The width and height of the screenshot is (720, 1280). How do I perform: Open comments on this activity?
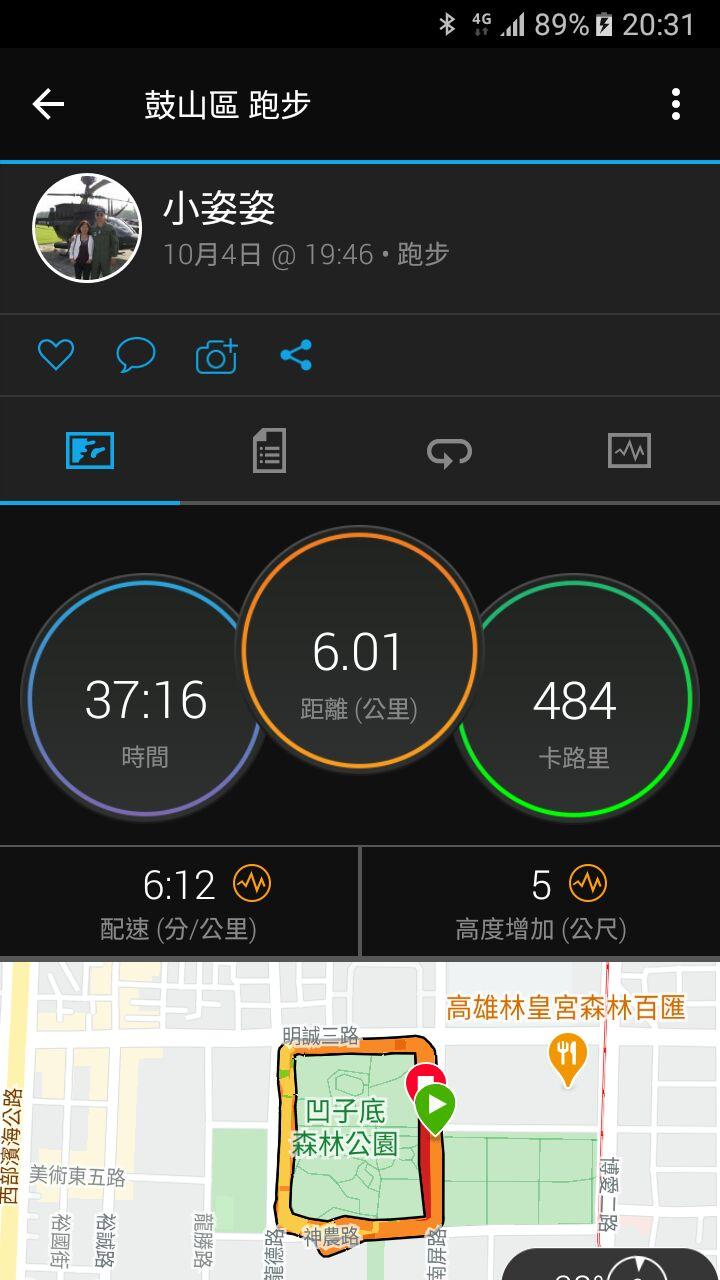135,355
